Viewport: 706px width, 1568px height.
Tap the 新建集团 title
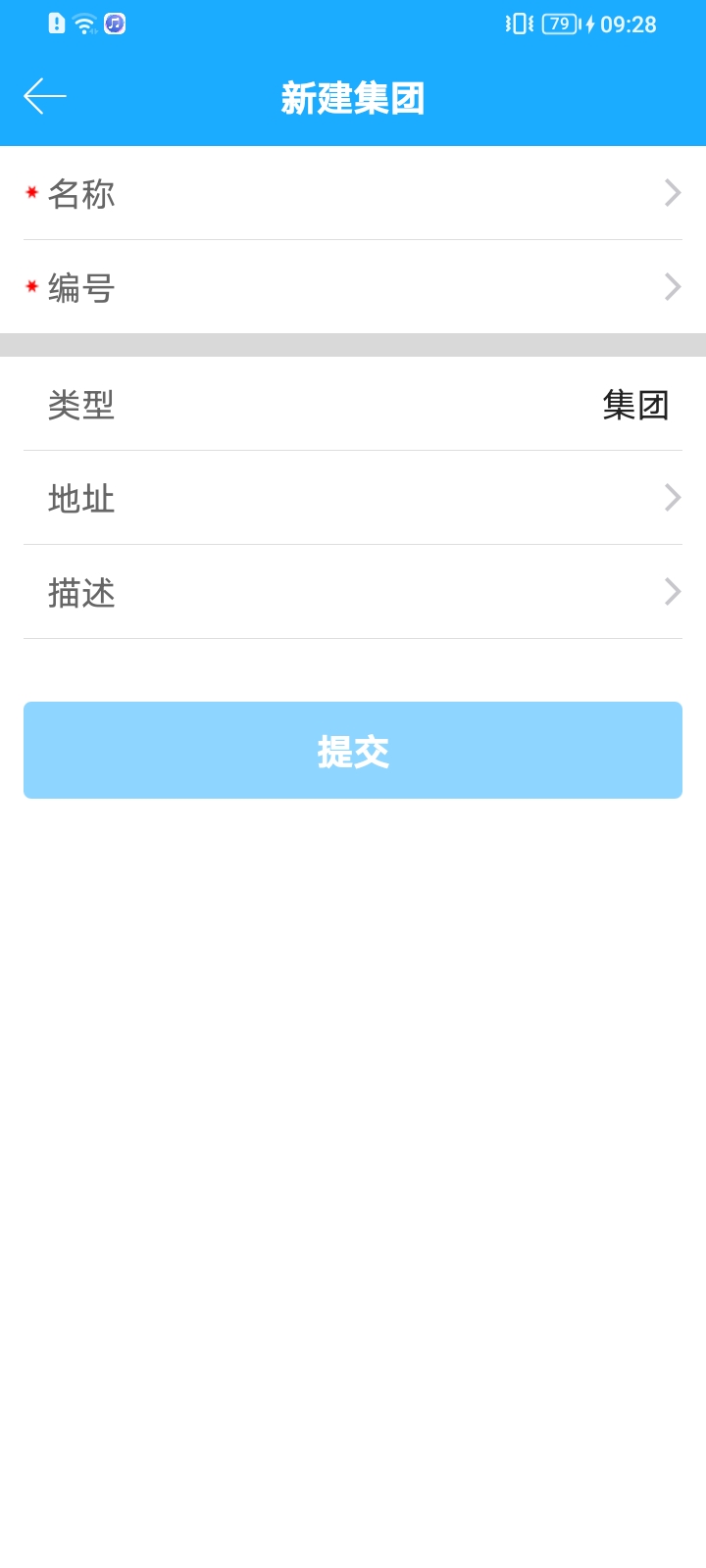coord(353,98)
